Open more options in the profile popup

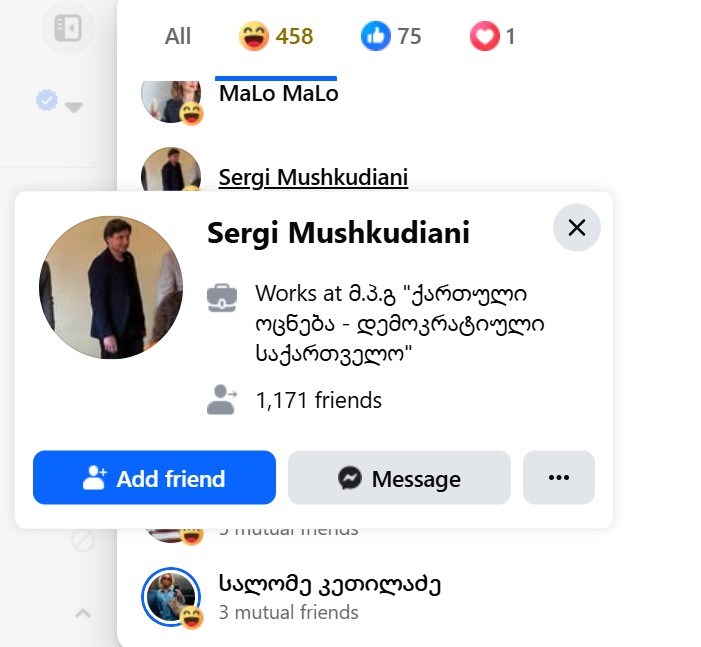tap(558, 478)
